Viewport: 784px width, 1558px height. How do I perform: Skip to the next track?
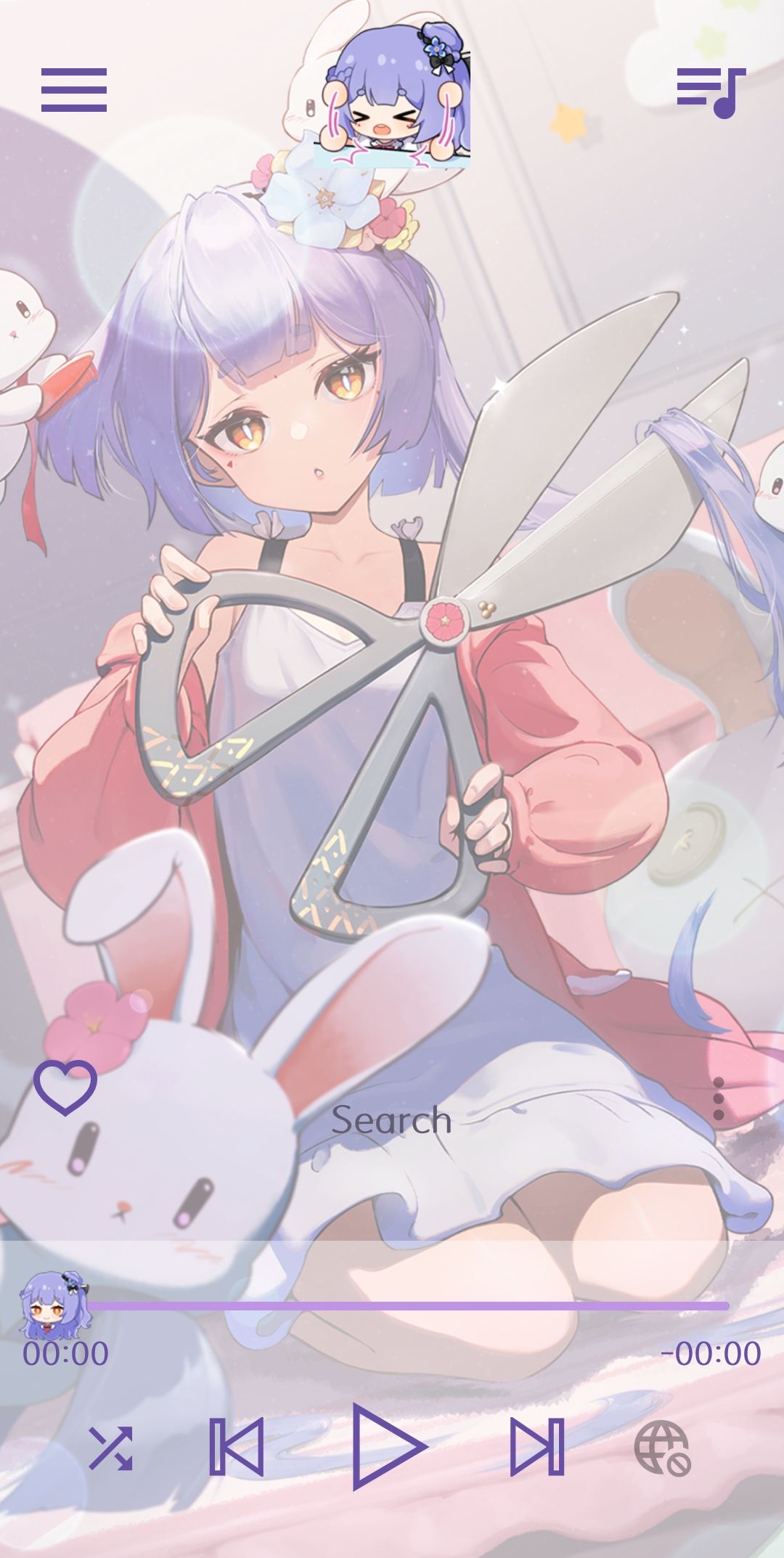537,1447
